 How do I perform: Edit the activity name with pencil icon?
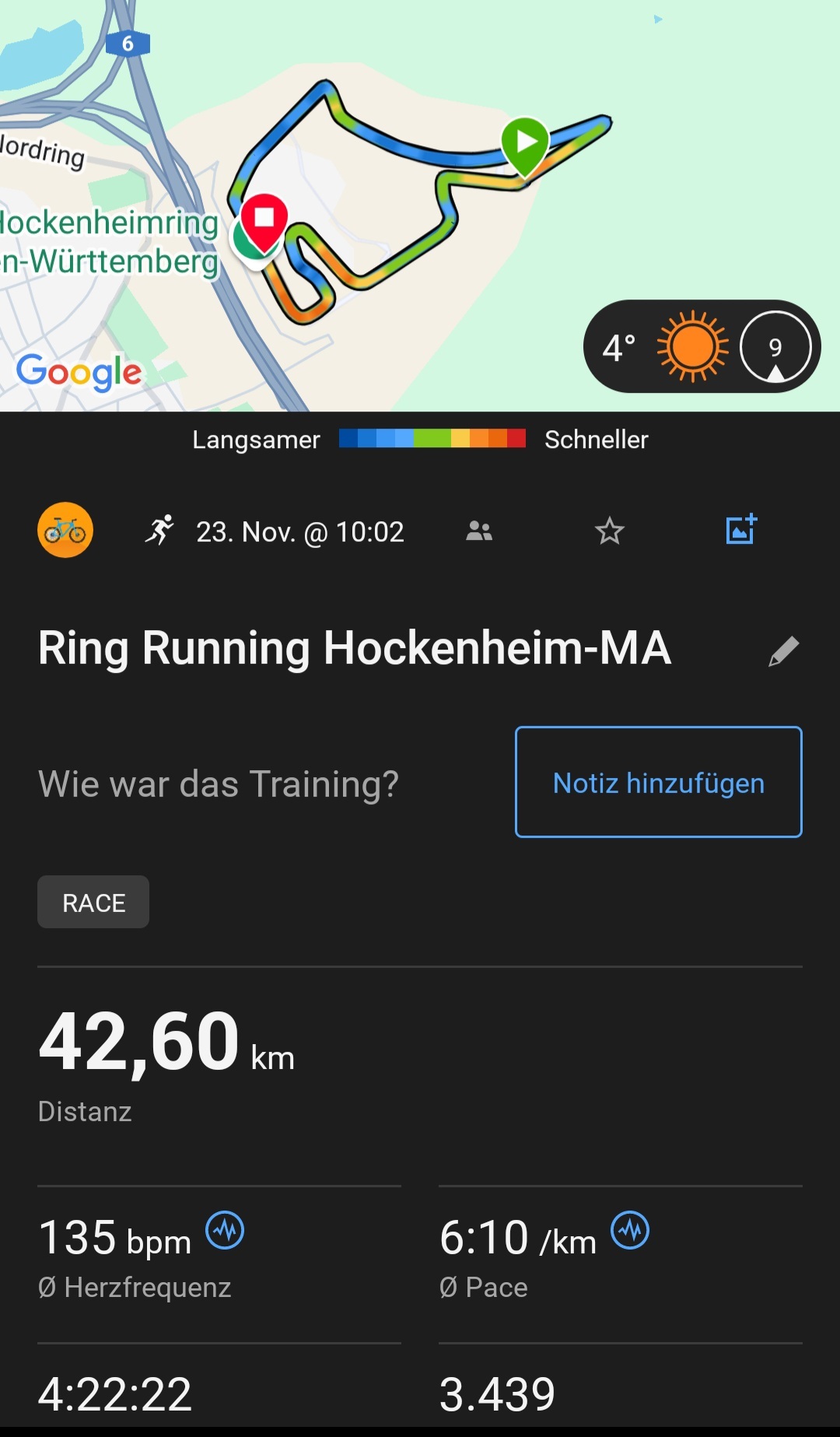(x=783, y=651)
